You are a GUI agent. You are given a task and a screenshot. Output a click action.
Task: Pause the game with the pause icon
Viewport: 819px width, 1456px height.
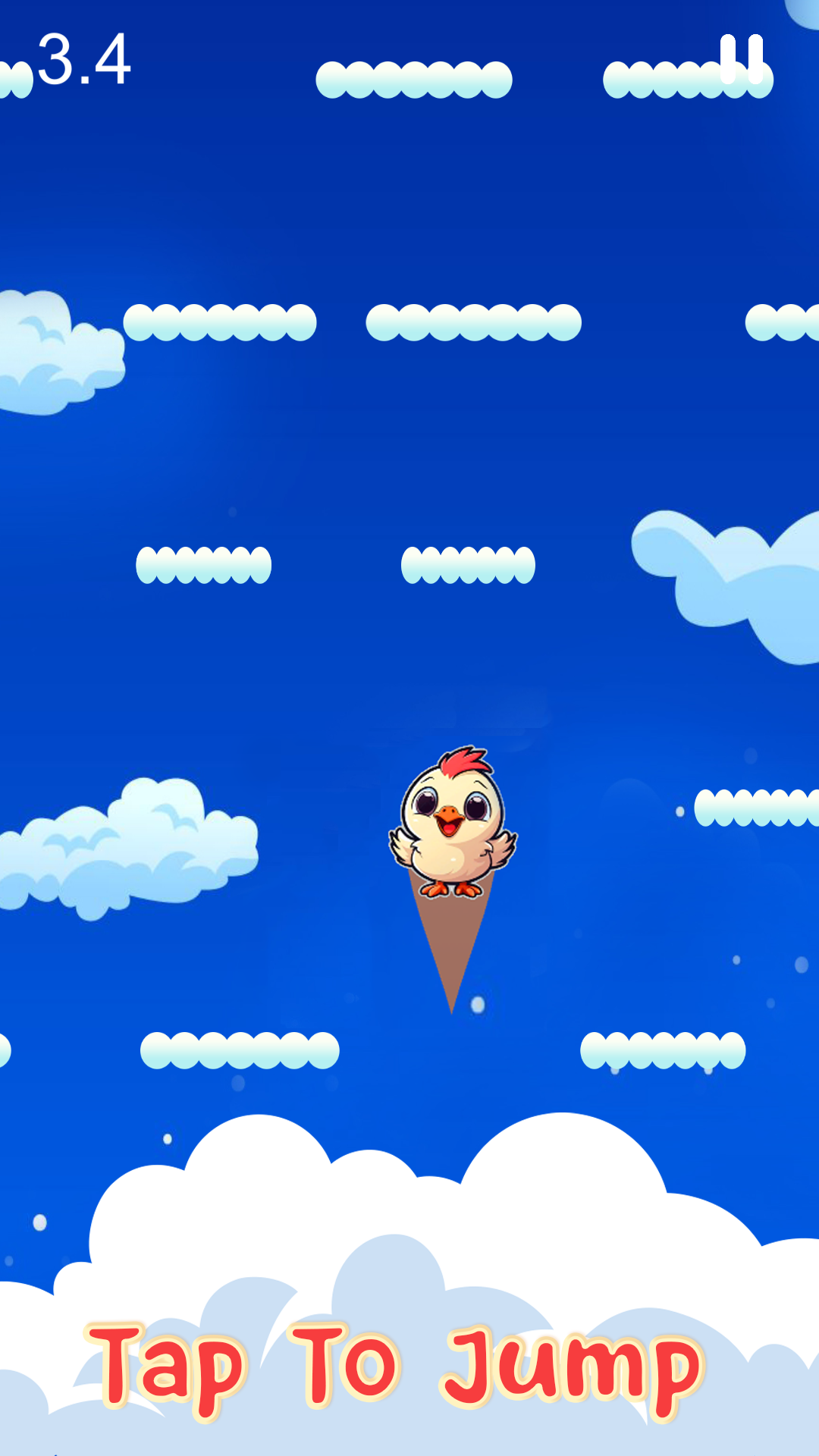point(742,59)
